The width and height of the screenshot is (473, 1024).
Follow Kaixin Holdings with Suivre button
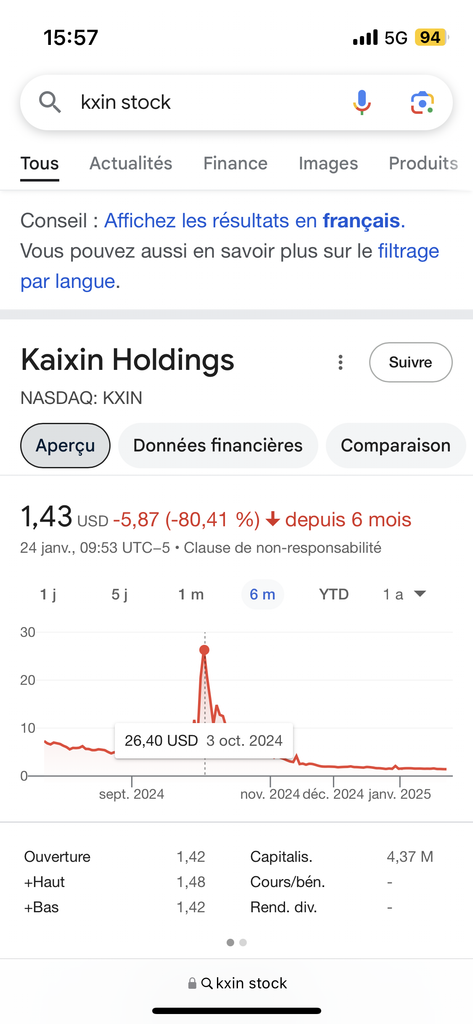[x=411, y=362]
